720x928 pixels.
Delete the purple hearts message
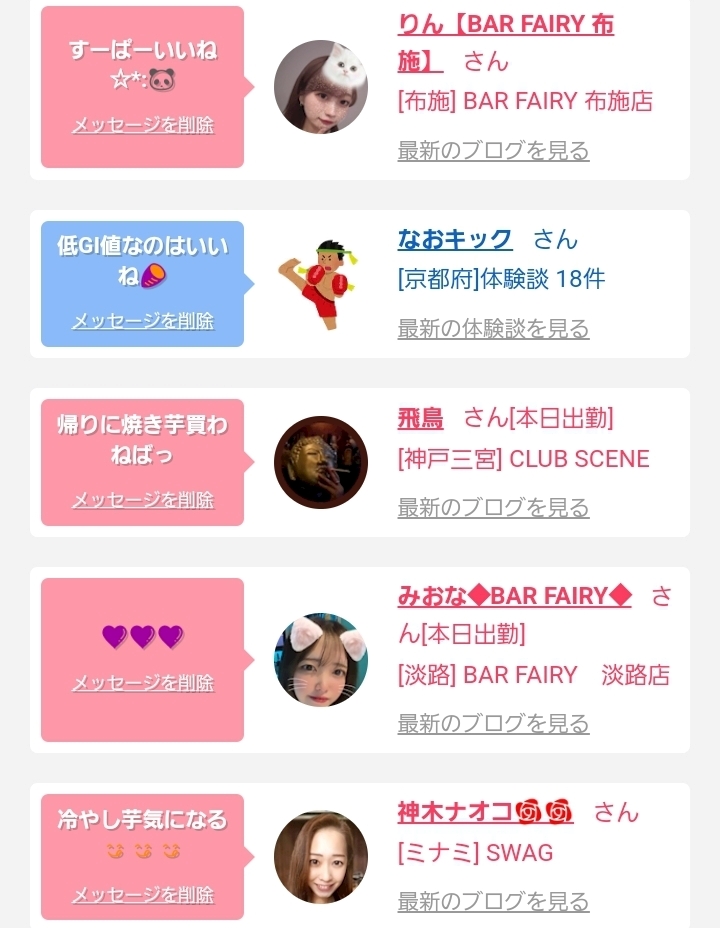(x=143, y=683)
